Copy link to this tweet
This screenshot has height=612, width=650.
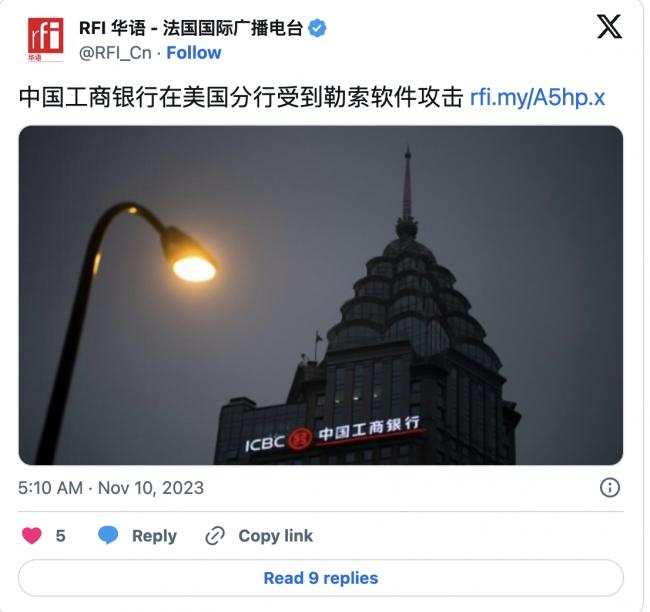[x=259, y=536]
